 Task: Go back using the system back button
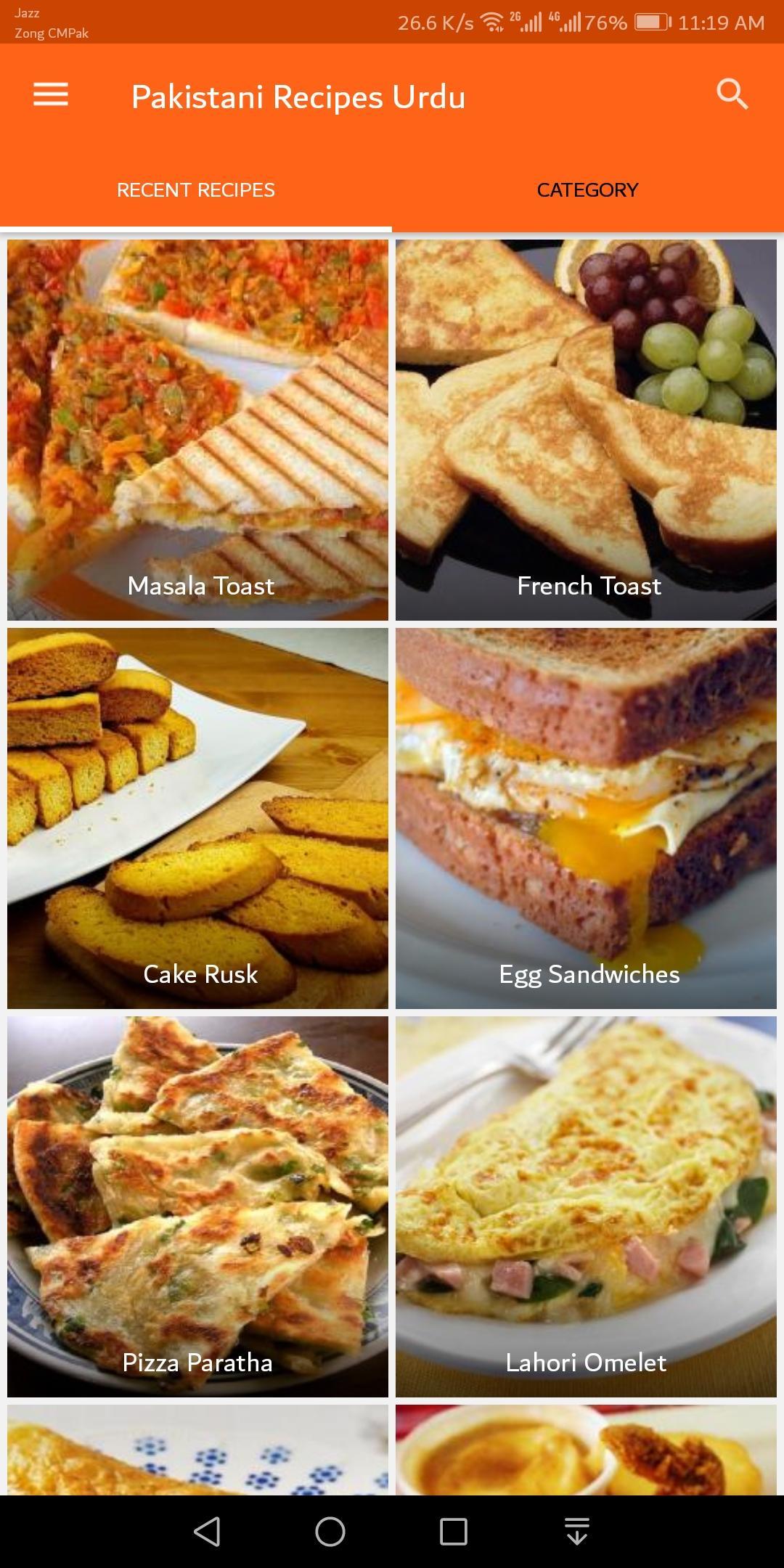pyautogui.click(x=208, y=1532)
